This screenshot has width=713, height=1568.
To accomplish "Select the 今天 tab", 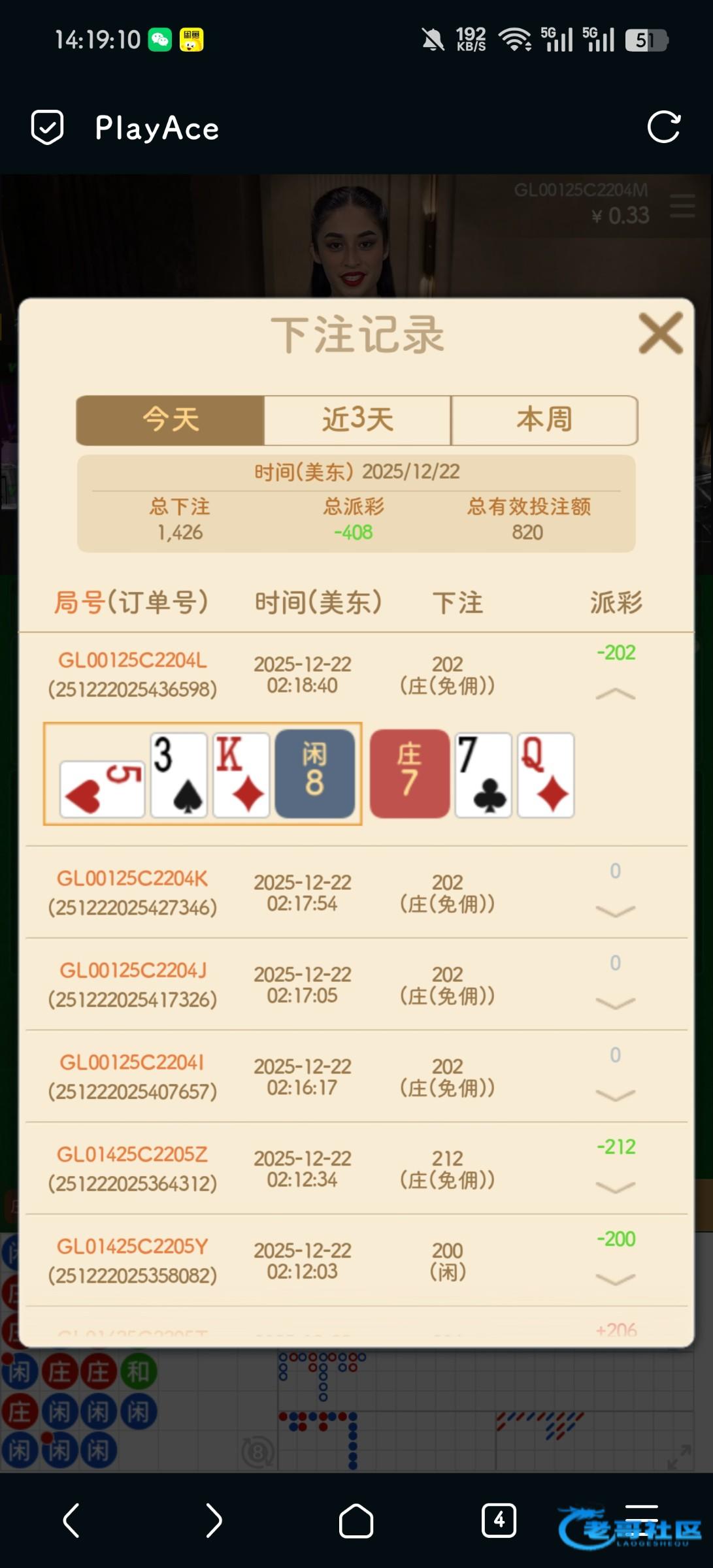I will click(x=171, y=419).
